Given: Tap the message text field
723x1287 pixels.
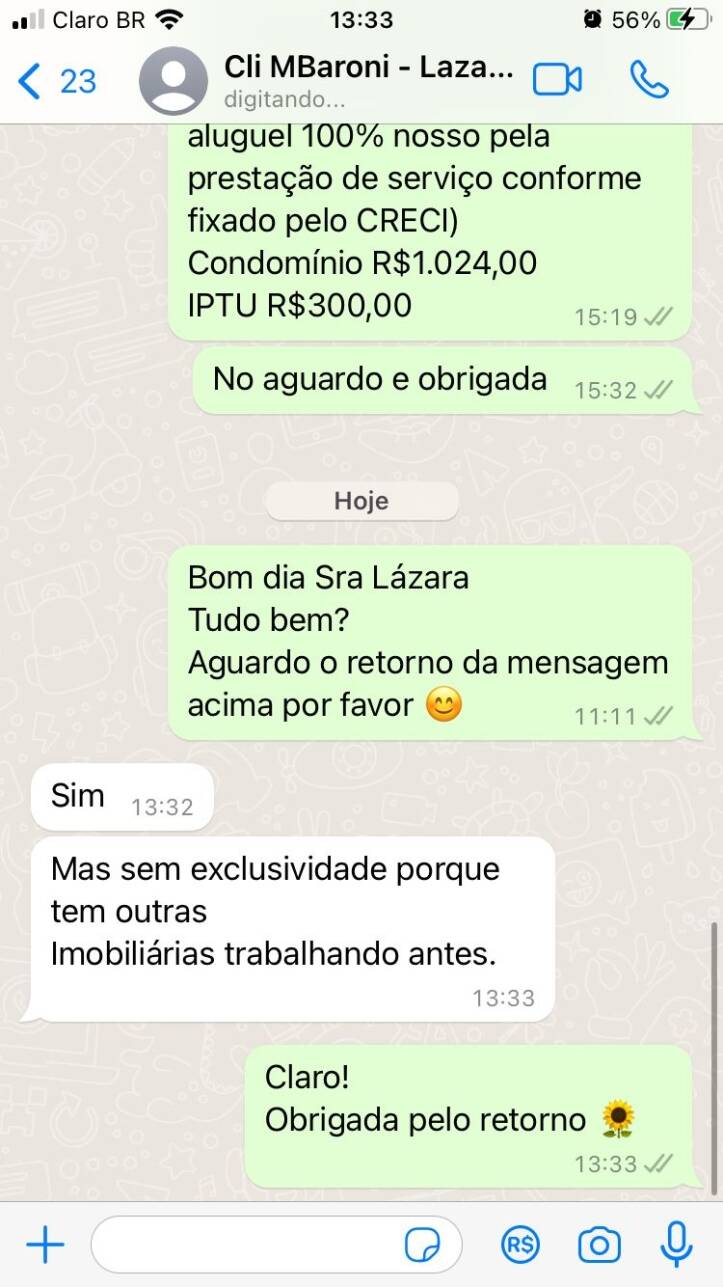Looking at the screenshot, I should (x=245, y=1245).
